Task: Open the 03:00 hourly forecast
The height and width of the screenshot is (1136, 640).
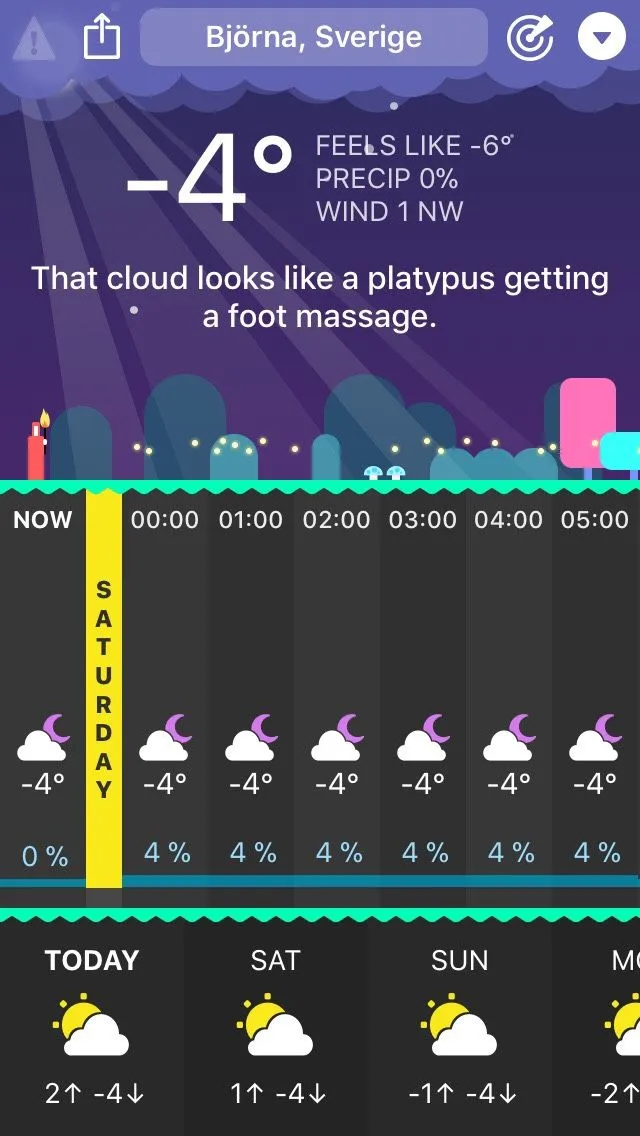Action: [x=423, y=690]
